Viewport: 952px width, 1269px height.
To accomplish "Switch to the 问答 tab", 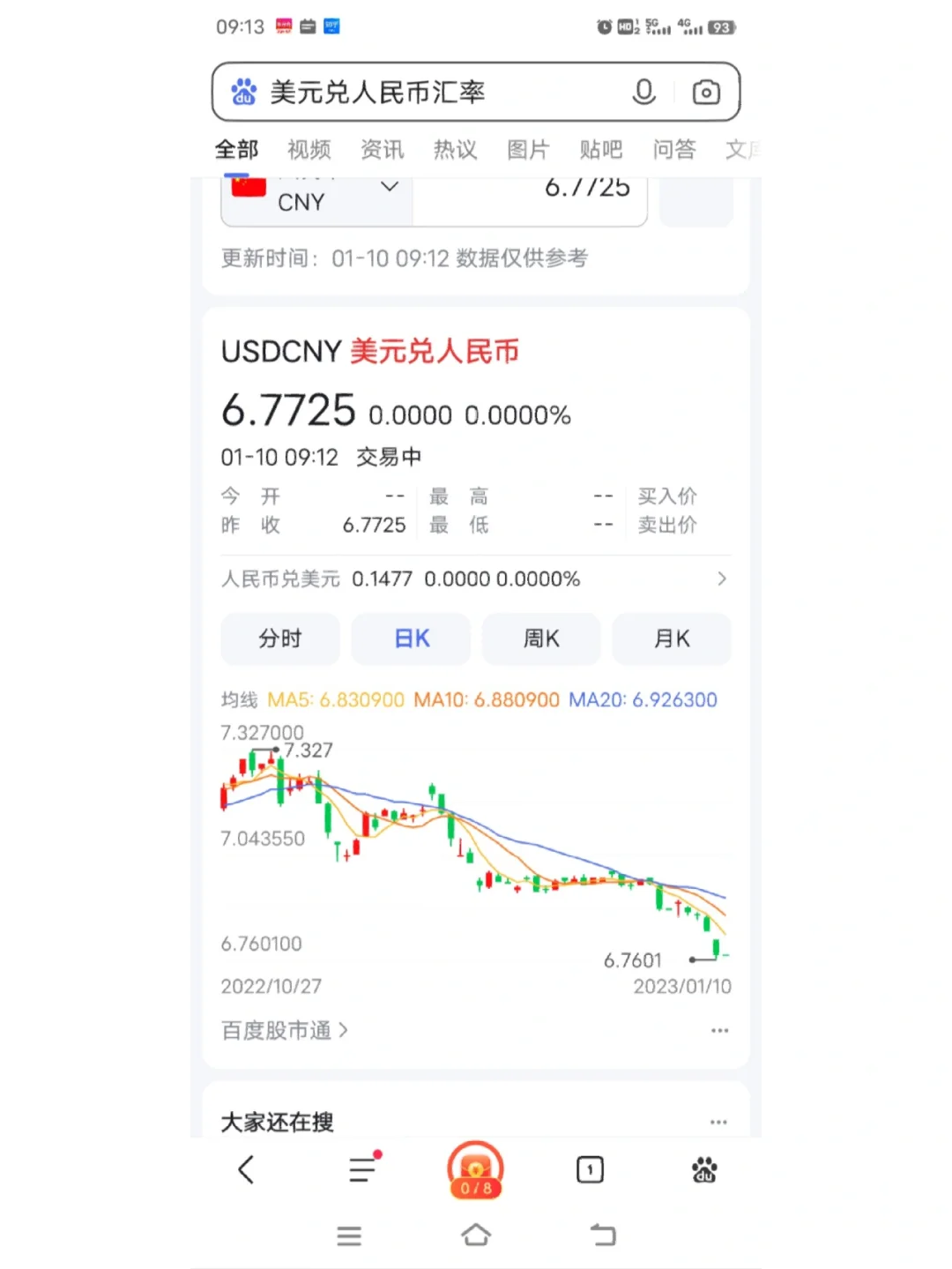I will click(674, 150).
